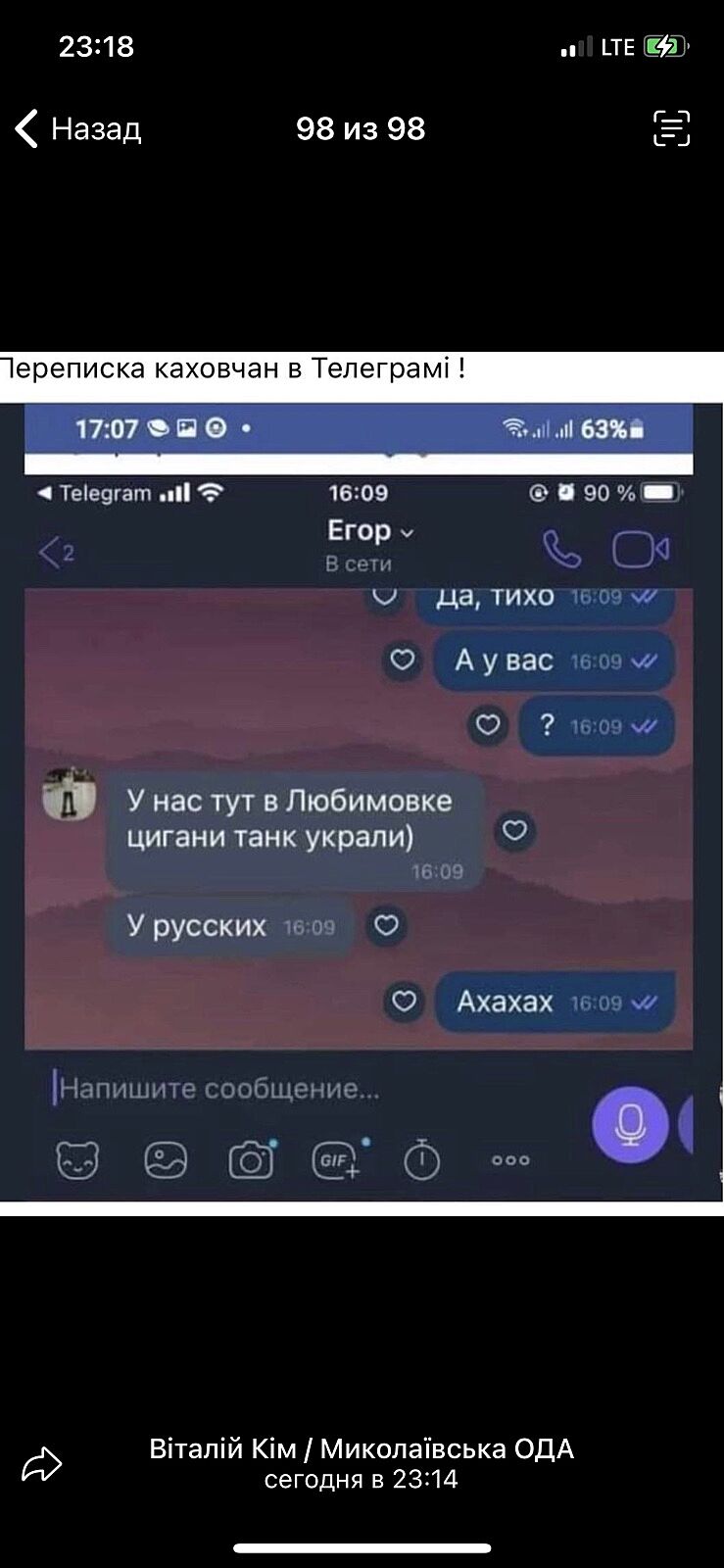The image size is (724, 1568).
Task: Share this image with the arrow icon
Action: (x=42, y=1465)
